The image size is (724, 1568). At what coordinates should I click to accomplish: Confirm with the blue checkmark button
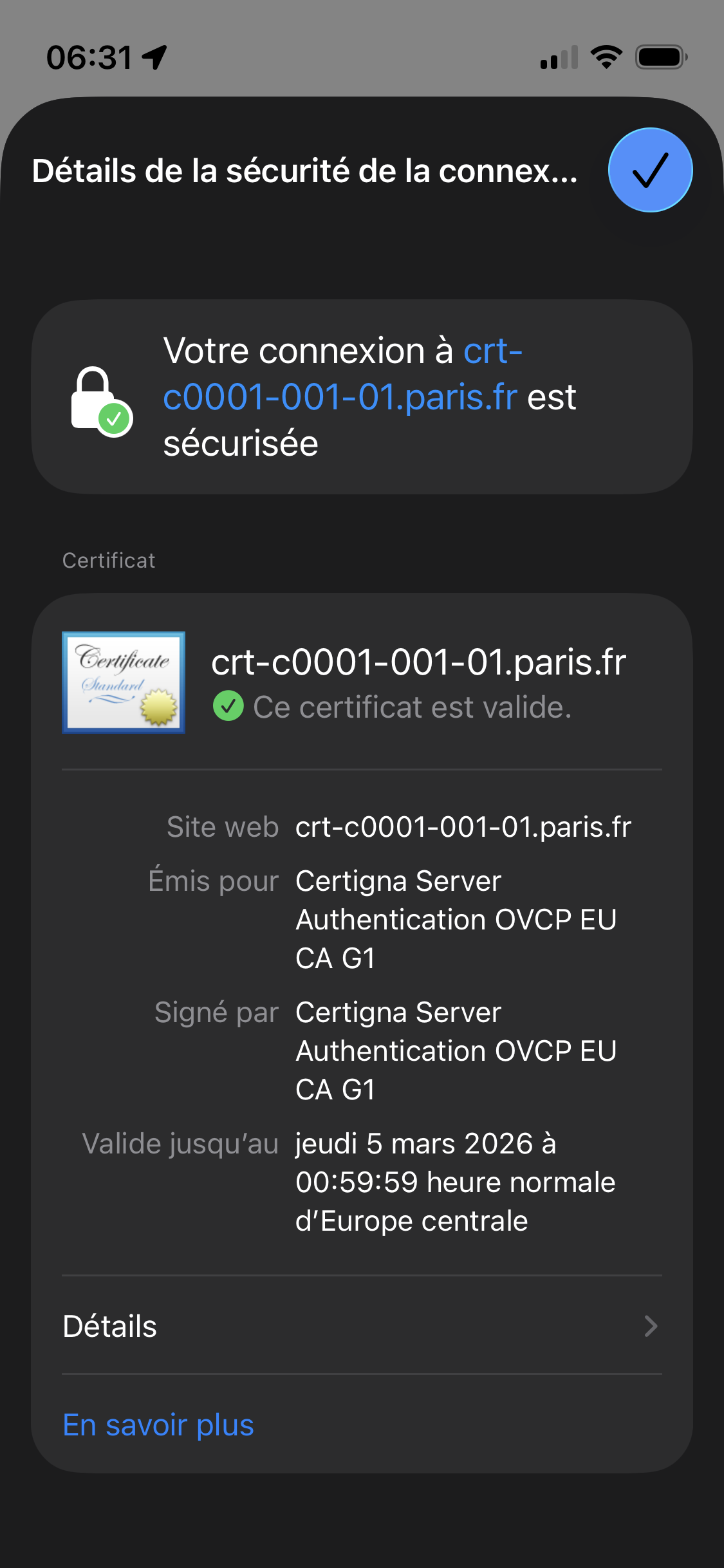click(650, 170)
